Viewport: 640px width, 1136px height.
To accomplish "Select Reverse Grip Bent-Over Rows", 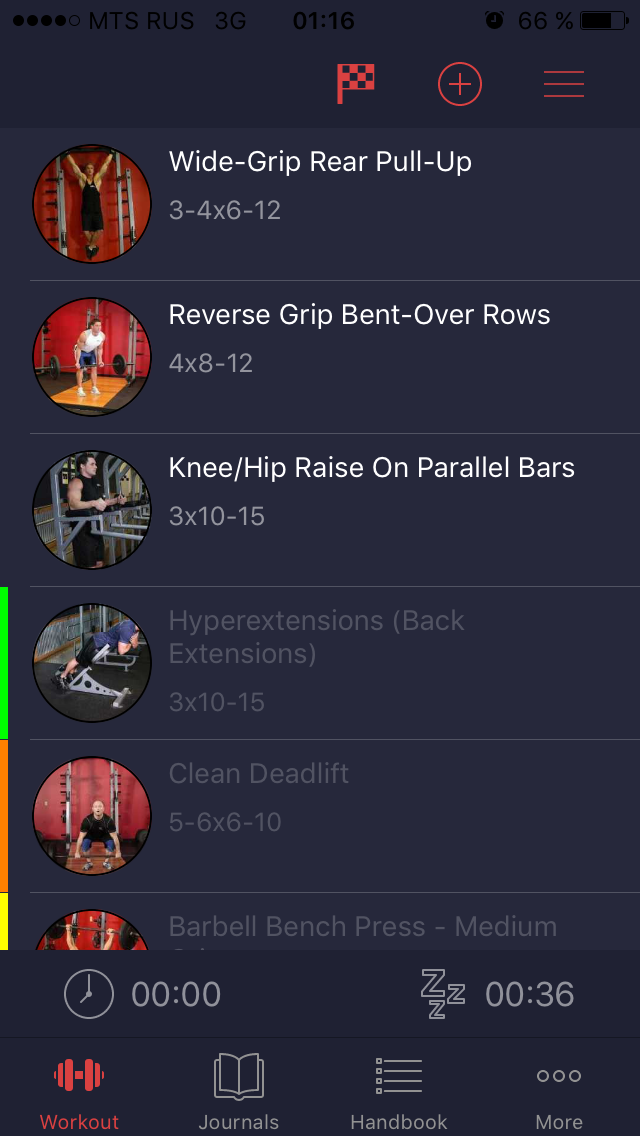I will click(359, 338).
